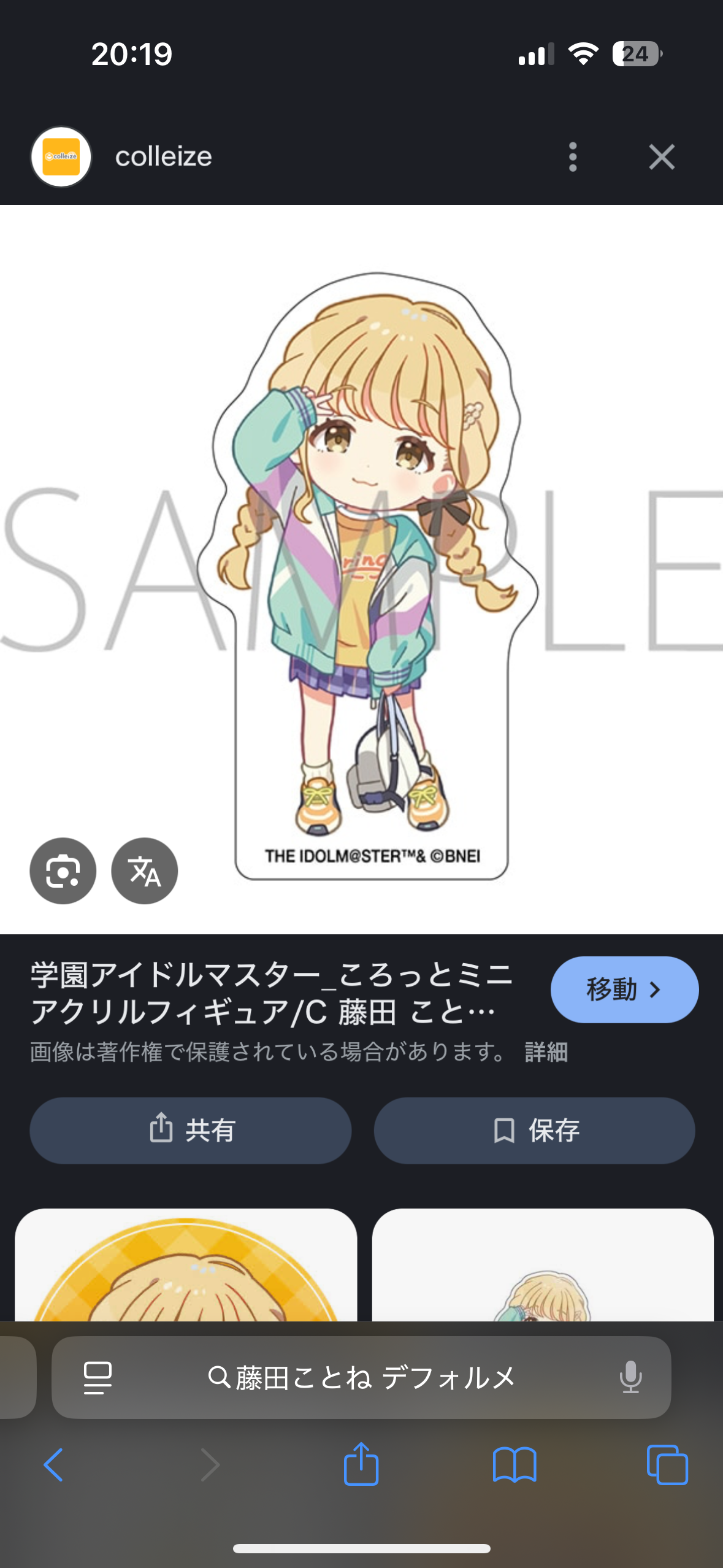Viewport: 723px width, 1568px height.
Task: Start voice search with the microphone
Action: [x=630, y=1378]
